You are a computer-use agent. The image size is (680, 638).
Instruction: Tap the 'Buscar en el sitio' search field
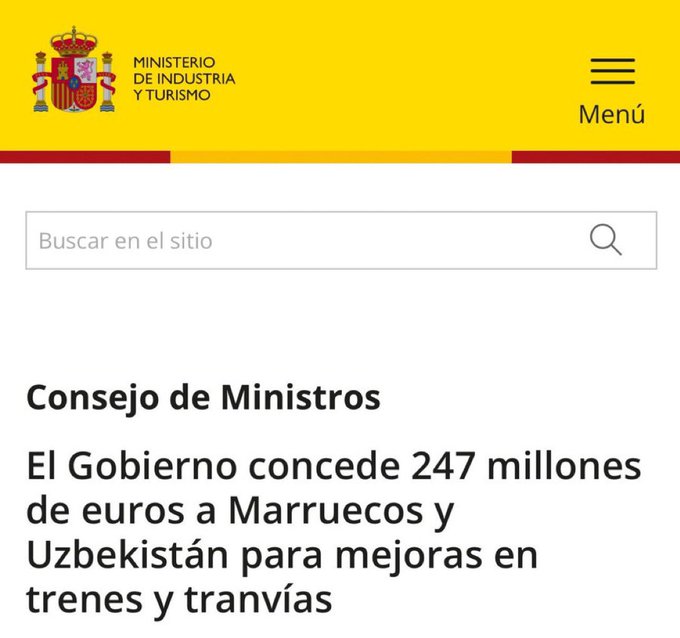[x=300, y=241]
